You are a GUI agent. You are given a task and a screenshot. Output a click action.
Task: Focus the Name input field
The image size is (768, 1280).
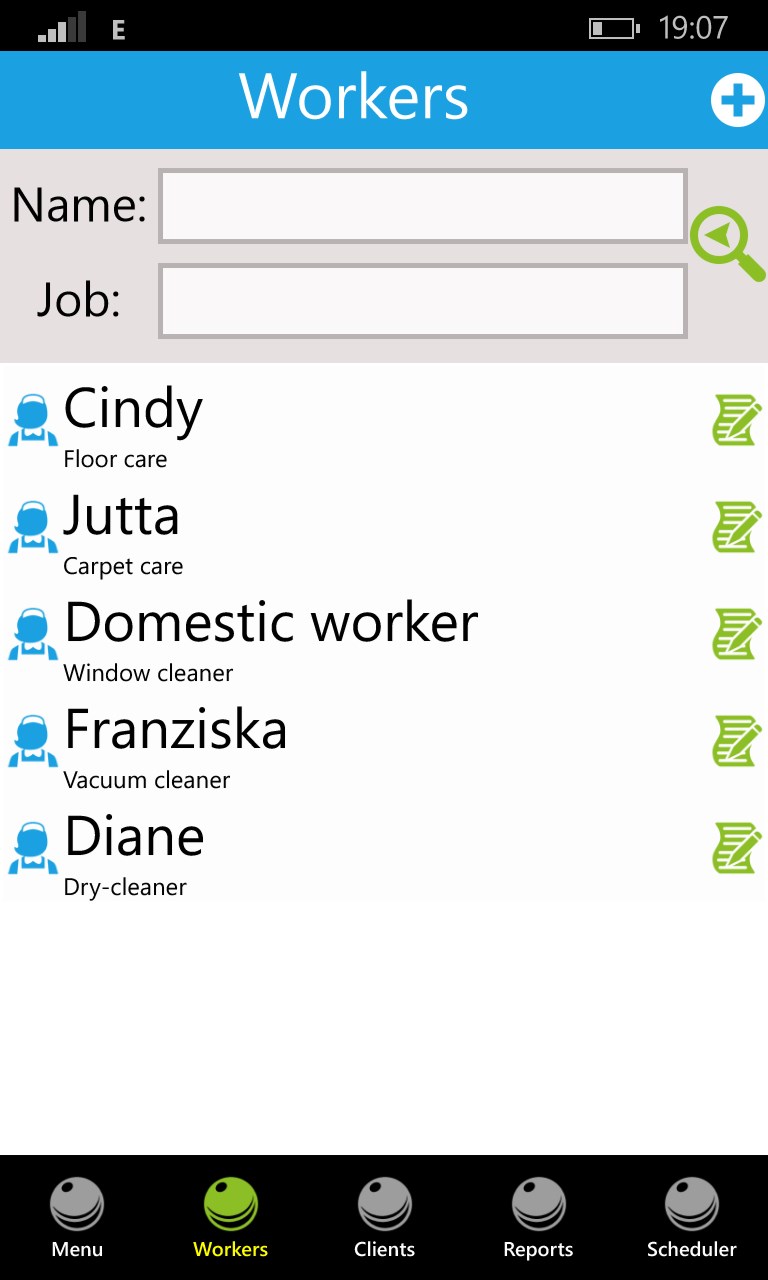(422, 206)
